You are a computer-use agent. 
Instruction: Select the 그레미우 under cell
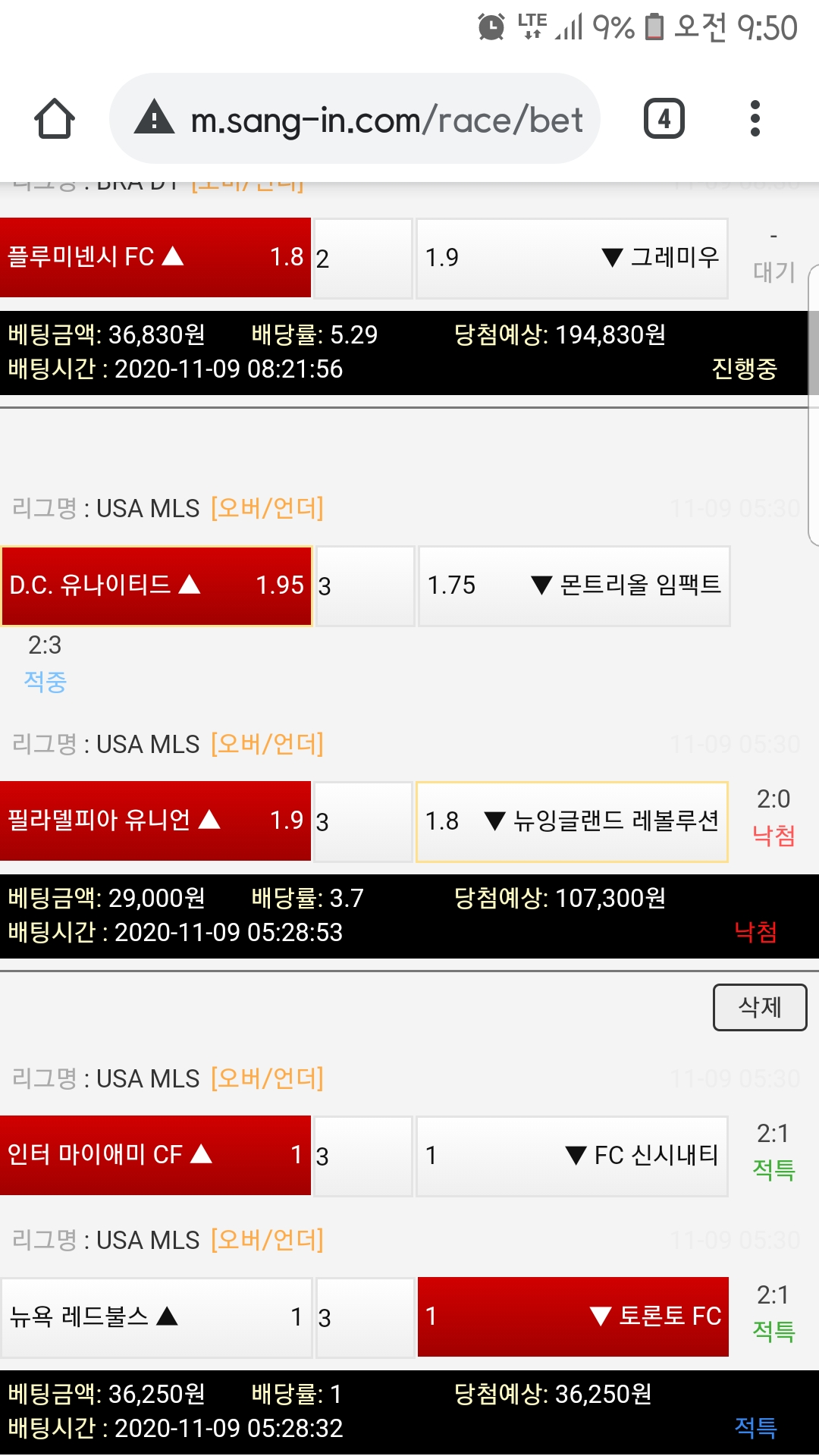pos(572,258)
